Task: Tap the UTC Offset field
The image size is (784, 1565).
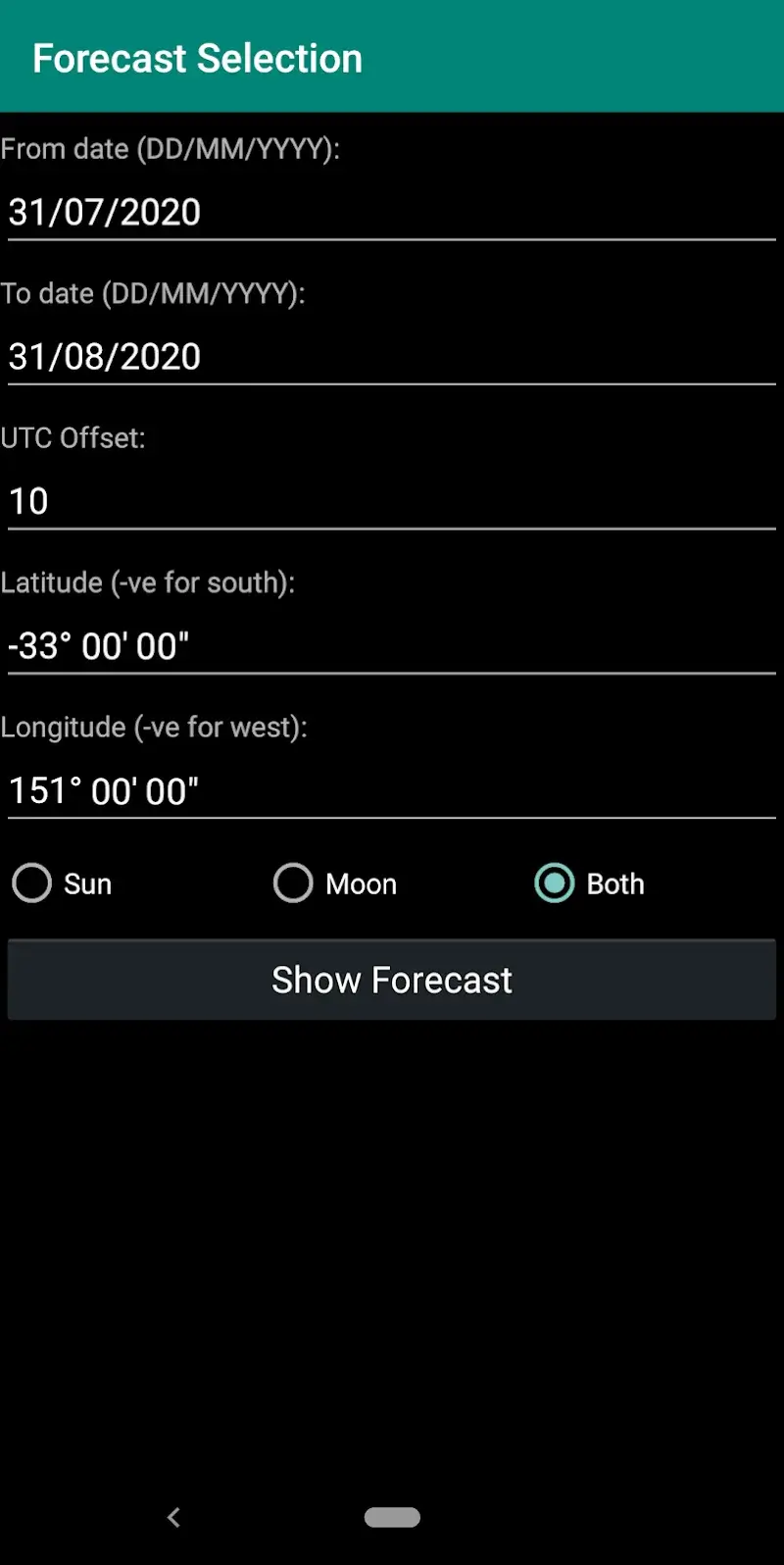Action: (x=392, y=501)
